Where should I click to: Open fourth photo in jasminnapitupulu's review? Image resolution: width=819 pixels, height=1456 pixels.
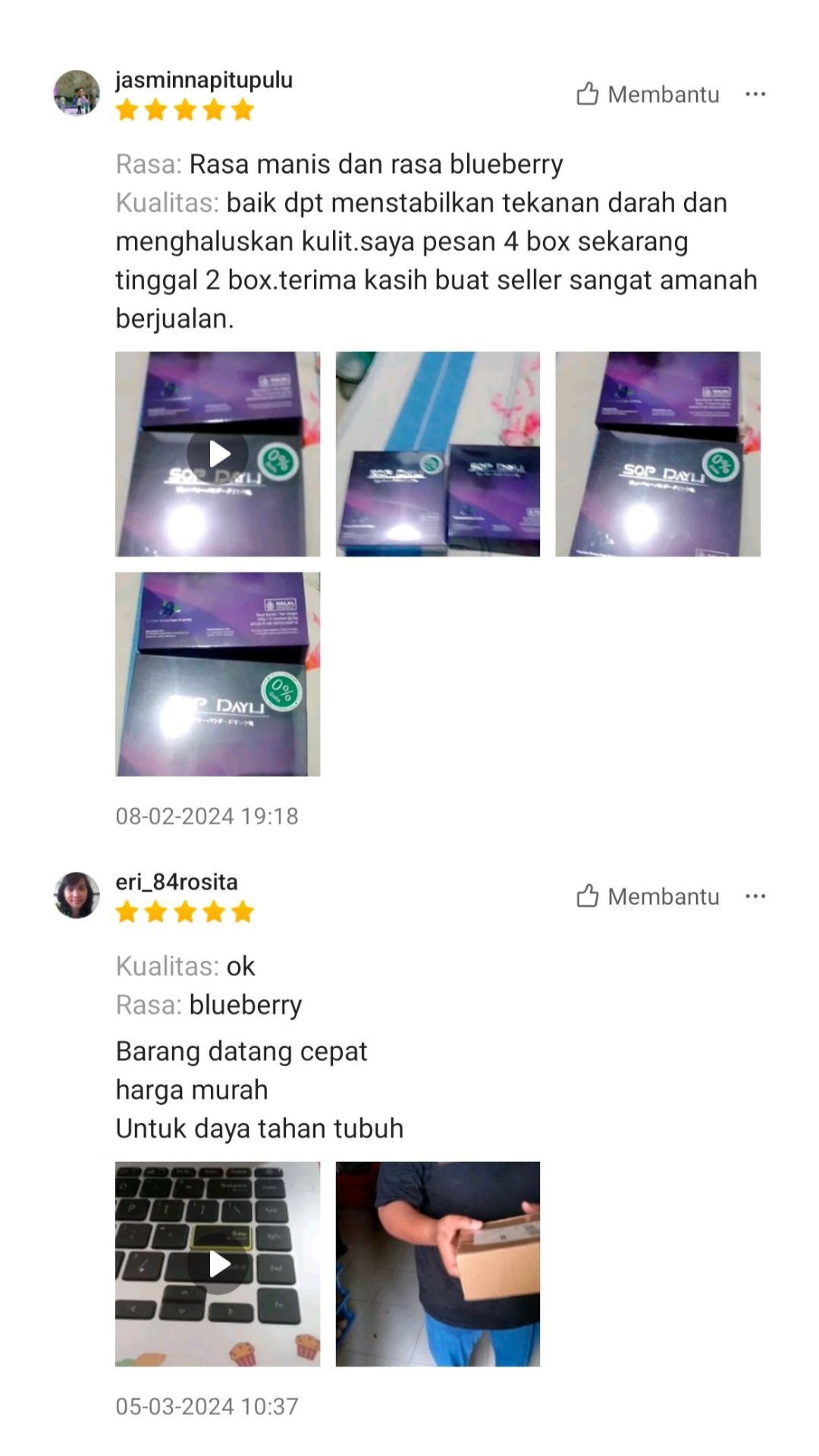(x=218, y=673)
